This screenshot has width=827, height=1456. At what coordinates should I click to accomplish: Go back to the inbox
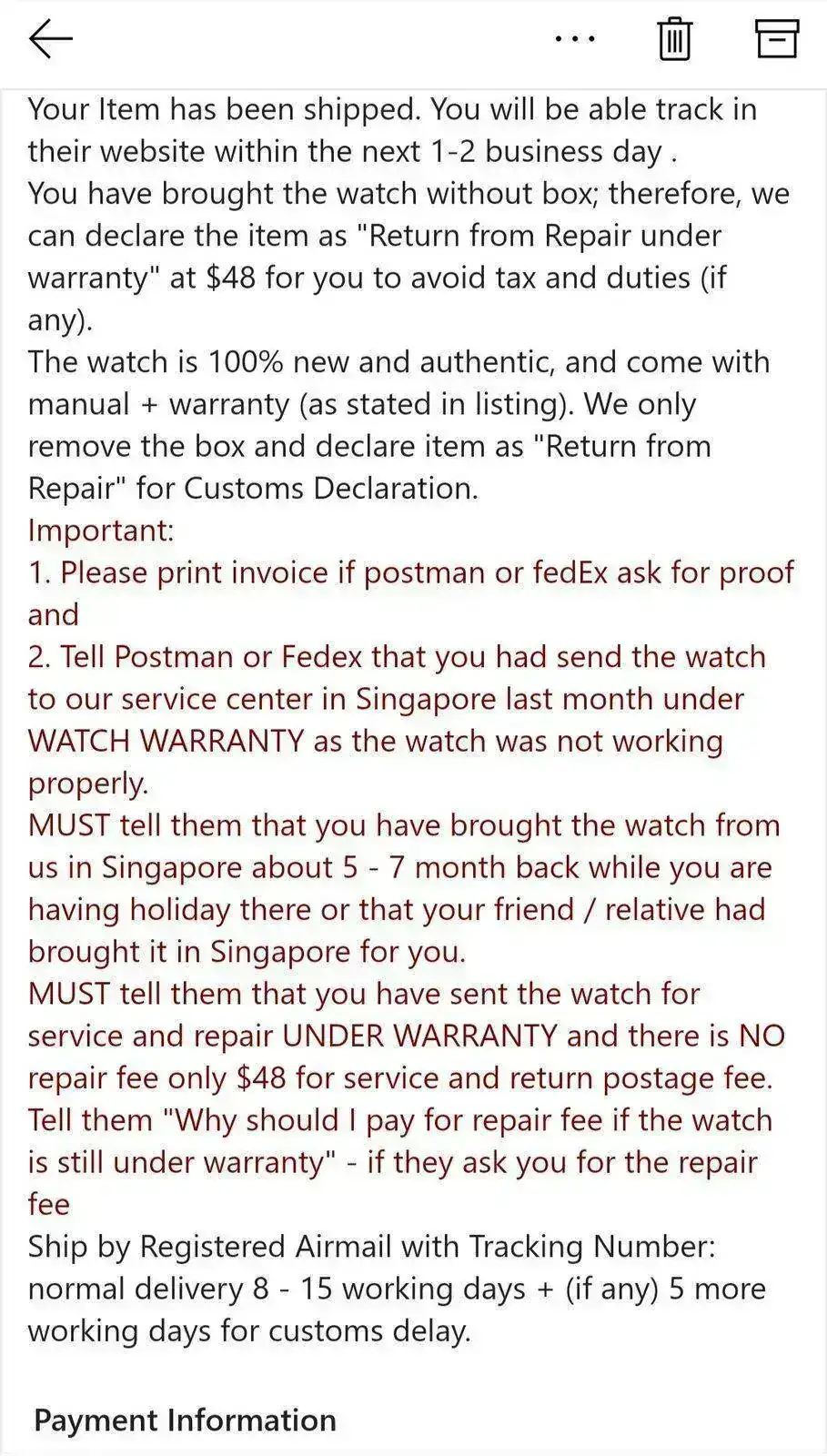(50, 39)
